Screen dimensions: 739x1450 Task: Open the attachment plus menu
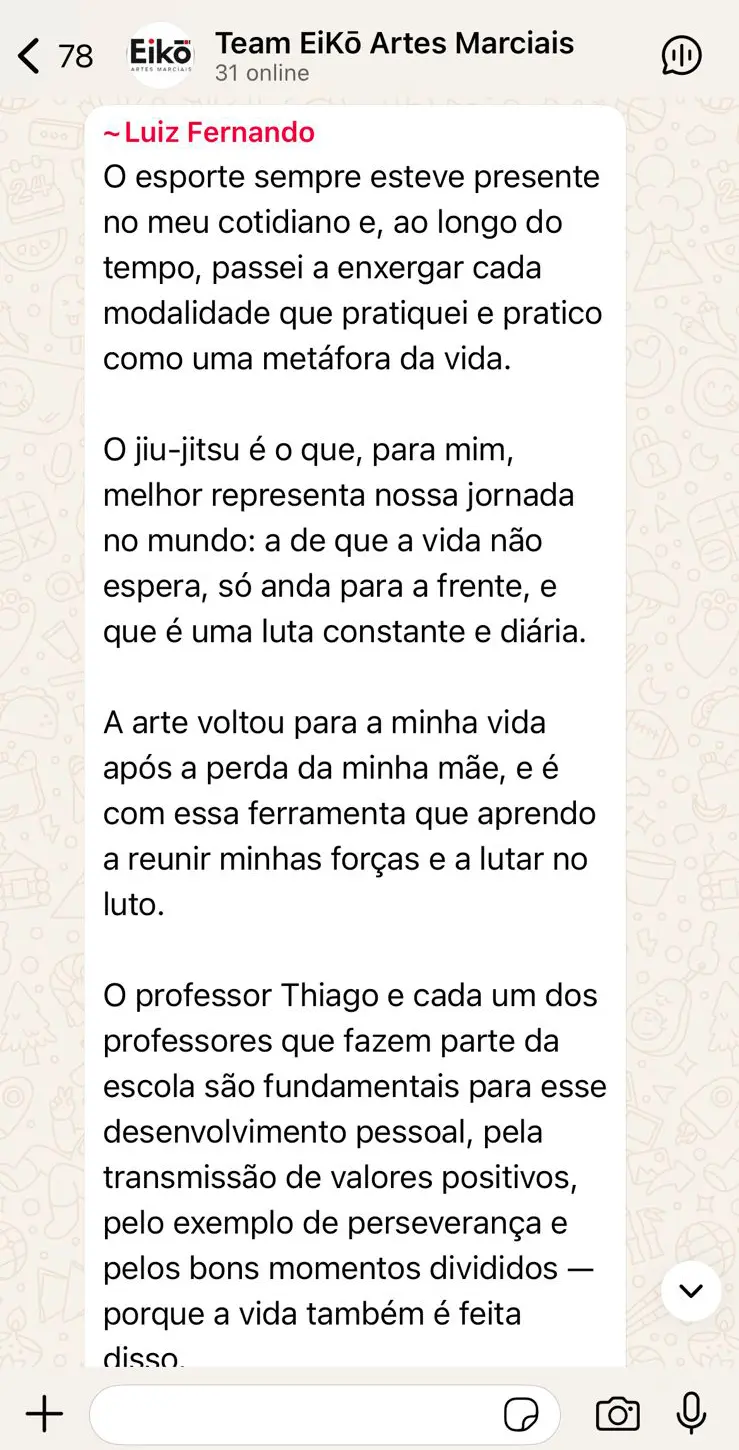tap(44, 1414)
